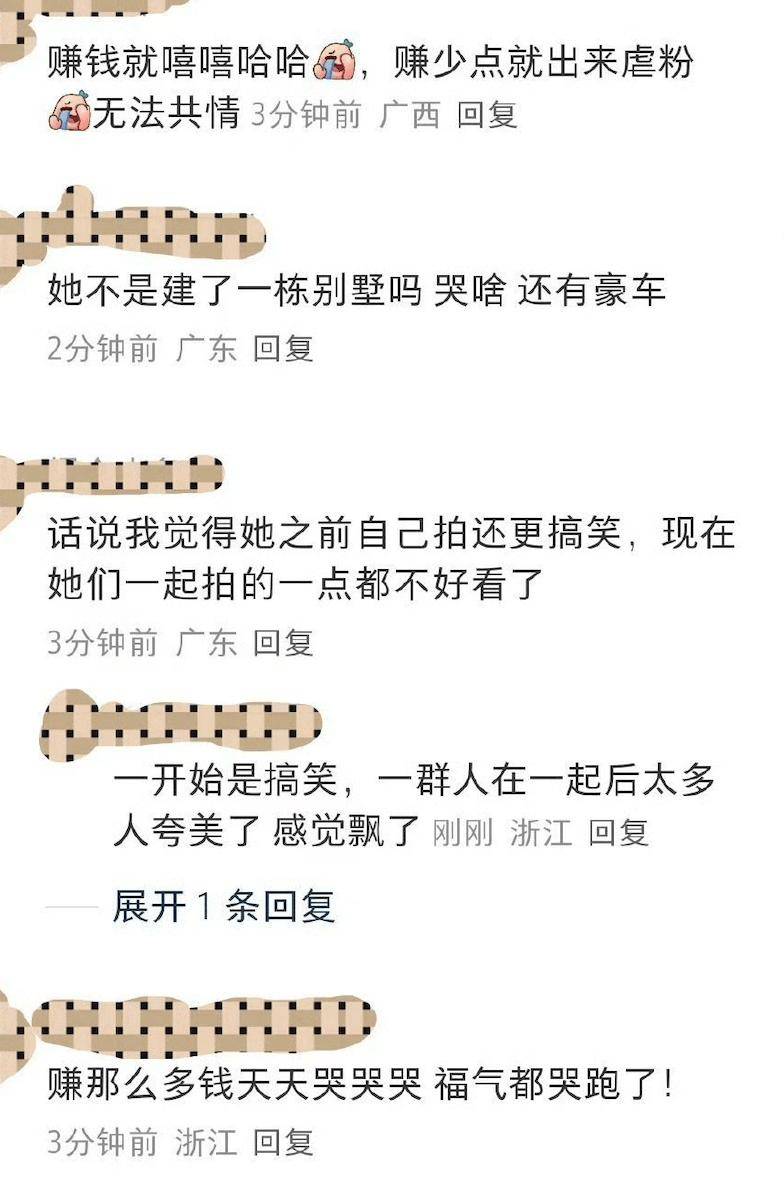Reply to the 无法共情 comment from 广西
This screenshot has width=784, height=1188.
click(487, 115)
